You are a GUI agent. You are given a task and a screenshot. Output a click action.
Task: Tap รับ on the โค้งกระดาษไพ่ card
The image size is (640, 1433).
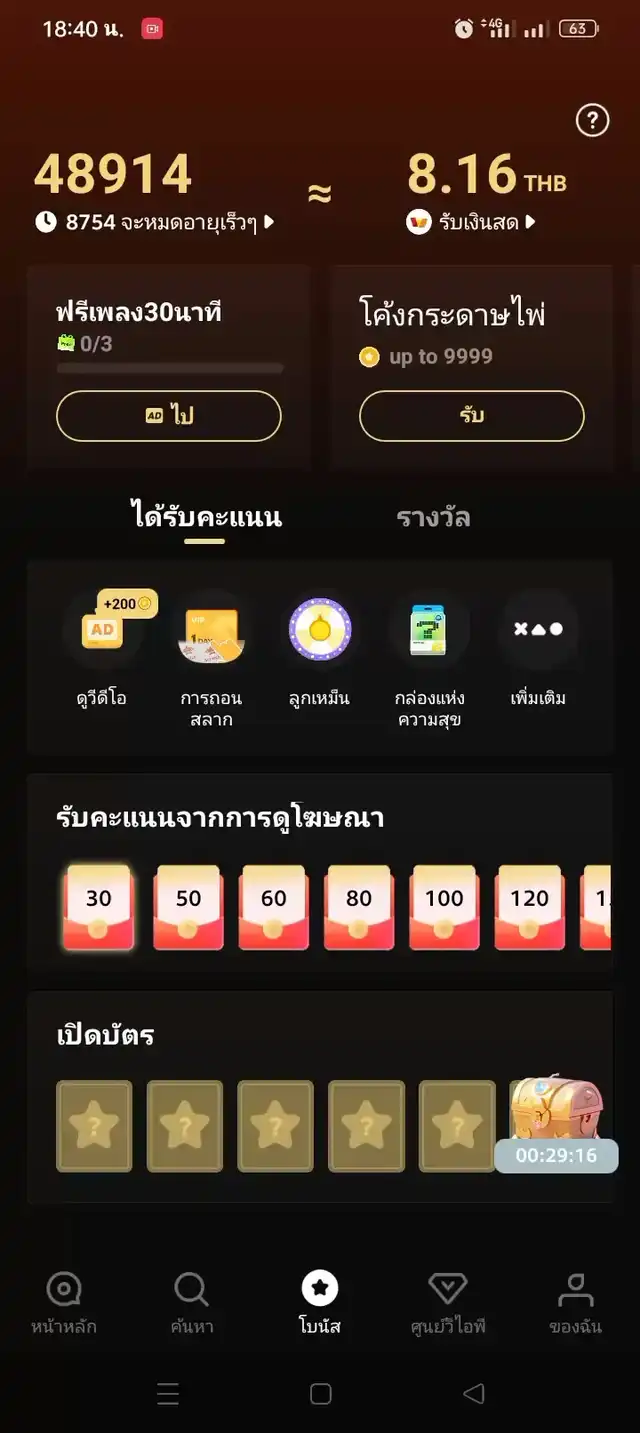471,416
